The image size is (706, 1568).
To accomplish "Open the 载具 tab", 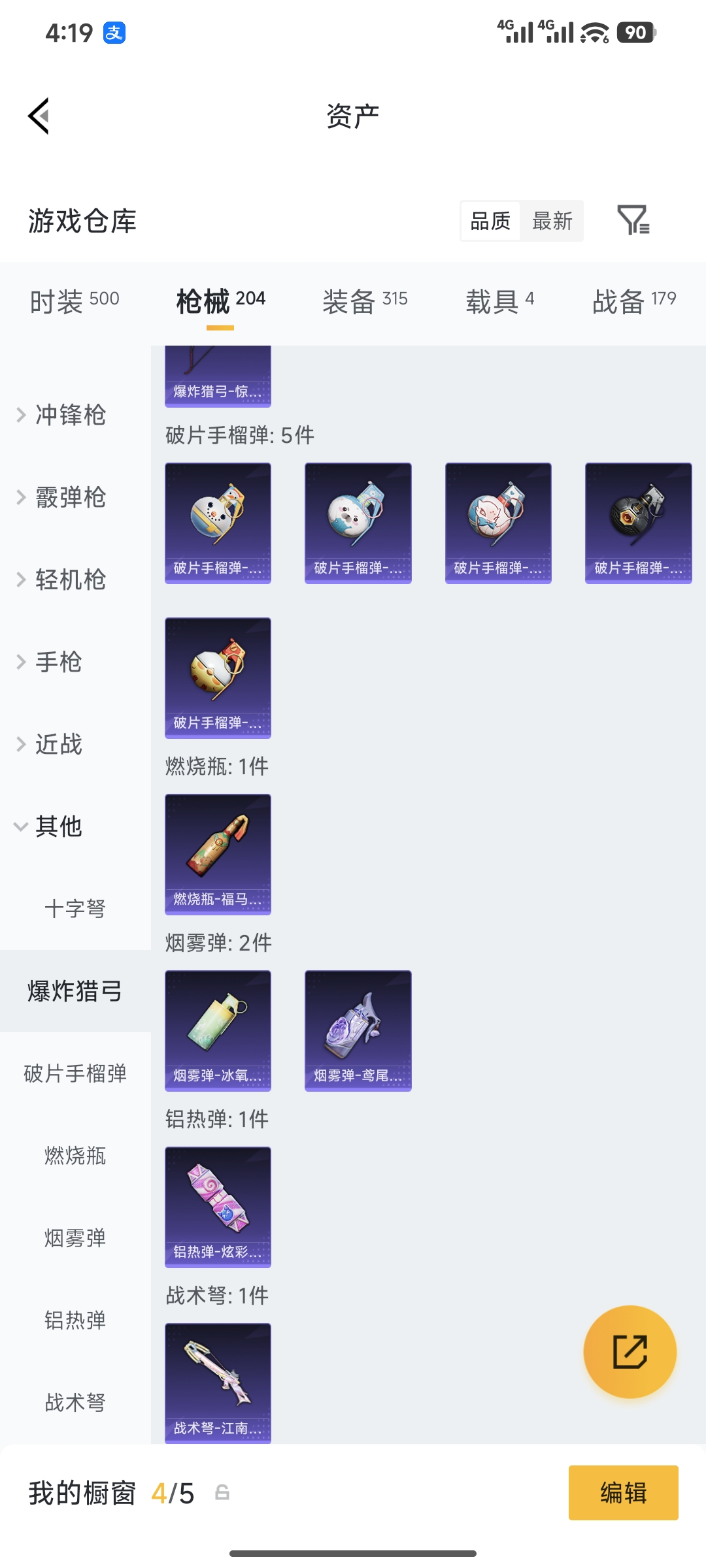I will (500, 301).
